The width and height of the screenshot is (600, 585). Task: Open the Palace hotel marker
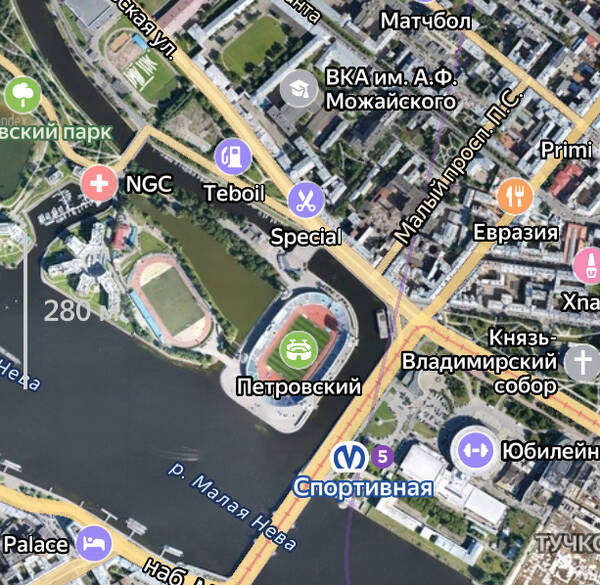coord(94,544)
